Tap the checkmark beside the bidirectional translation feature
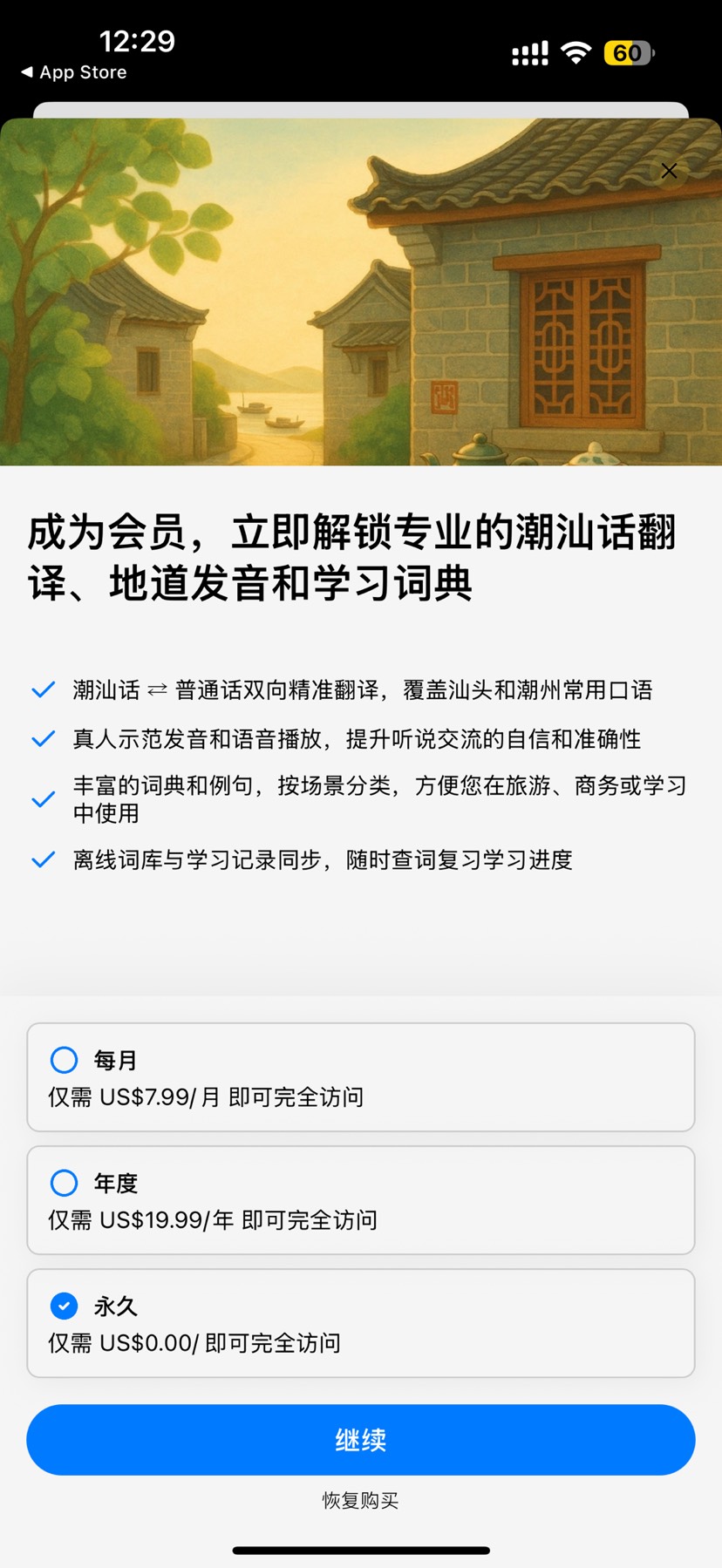 [42, 689]
